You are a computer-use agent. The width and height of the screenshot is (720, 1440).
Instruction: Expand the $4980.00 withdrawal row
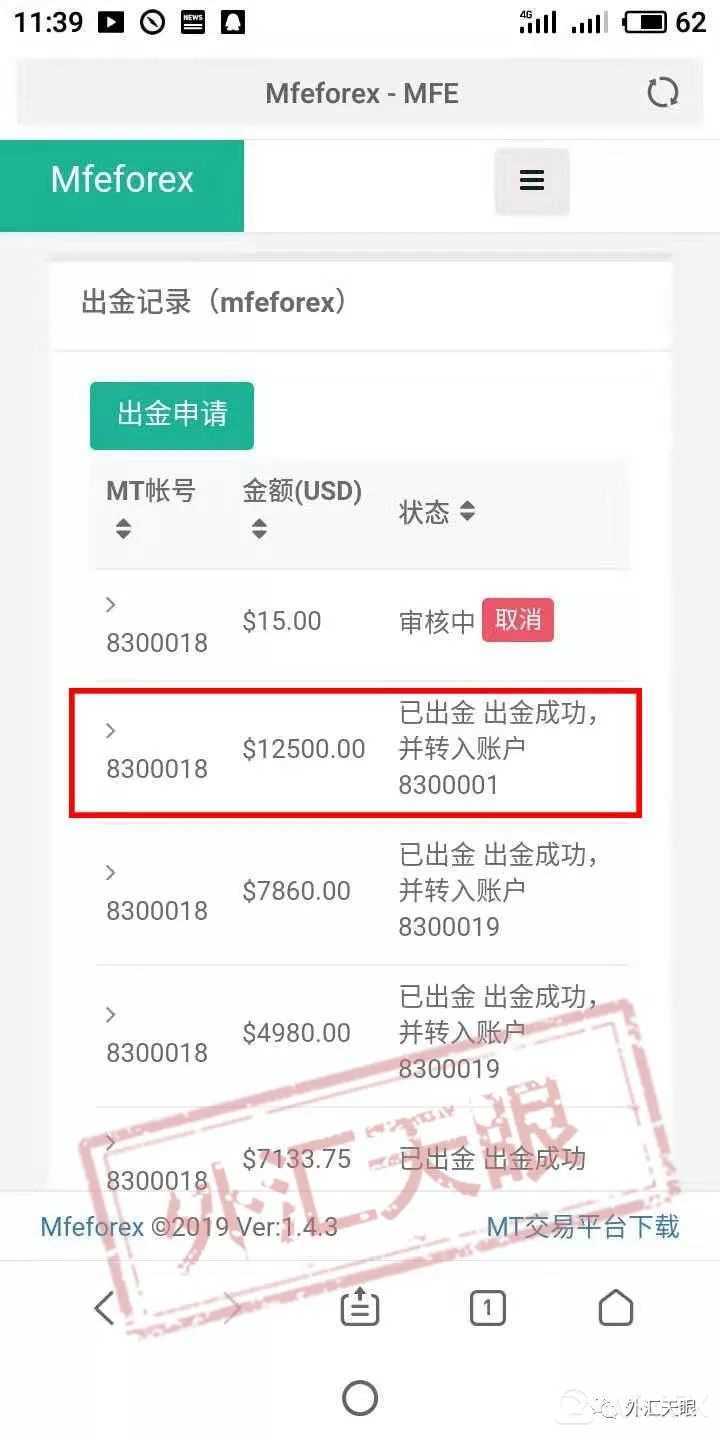(111, 1014)
